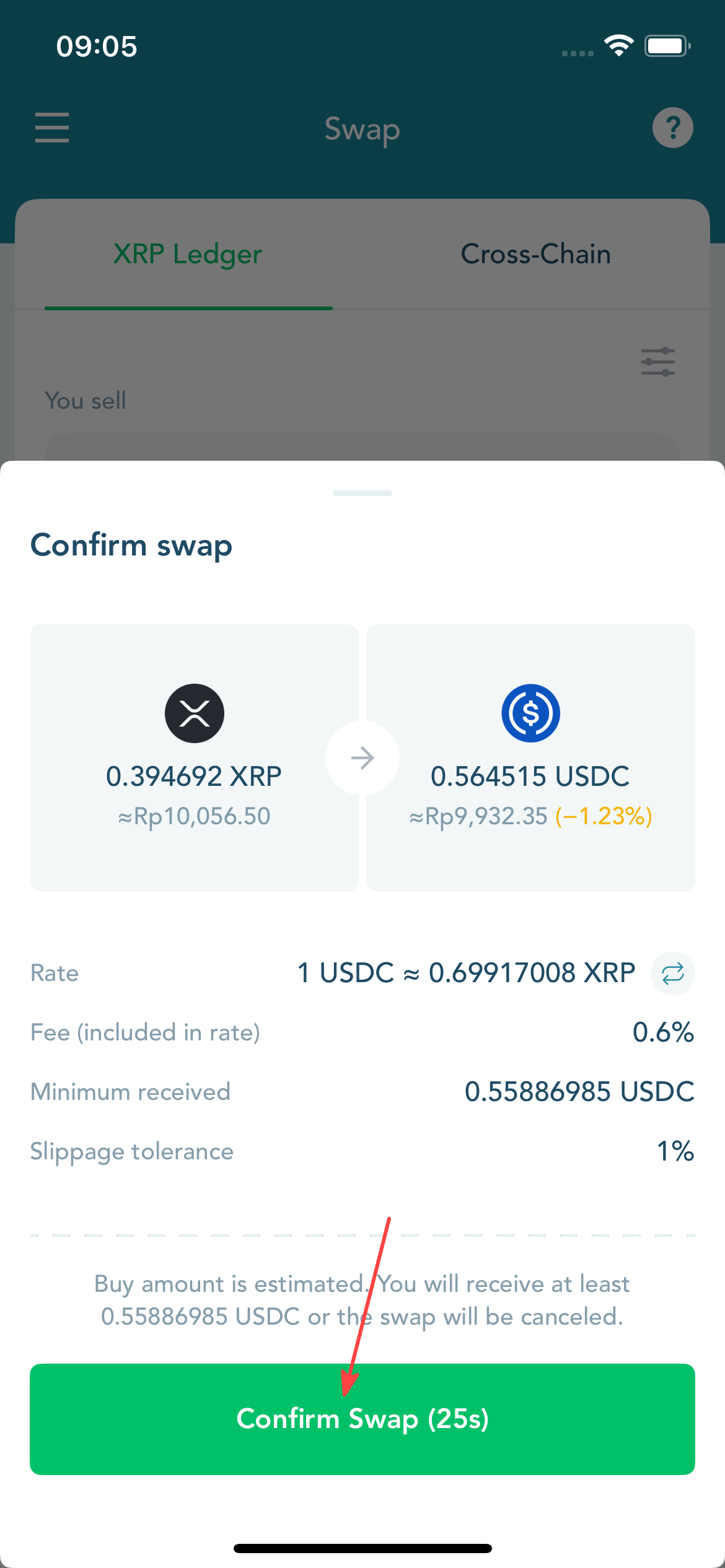Image resolution: width=725 pixels, height=1568 pixels.
Task: Open the hamburger menu
Action: (52, 128)
